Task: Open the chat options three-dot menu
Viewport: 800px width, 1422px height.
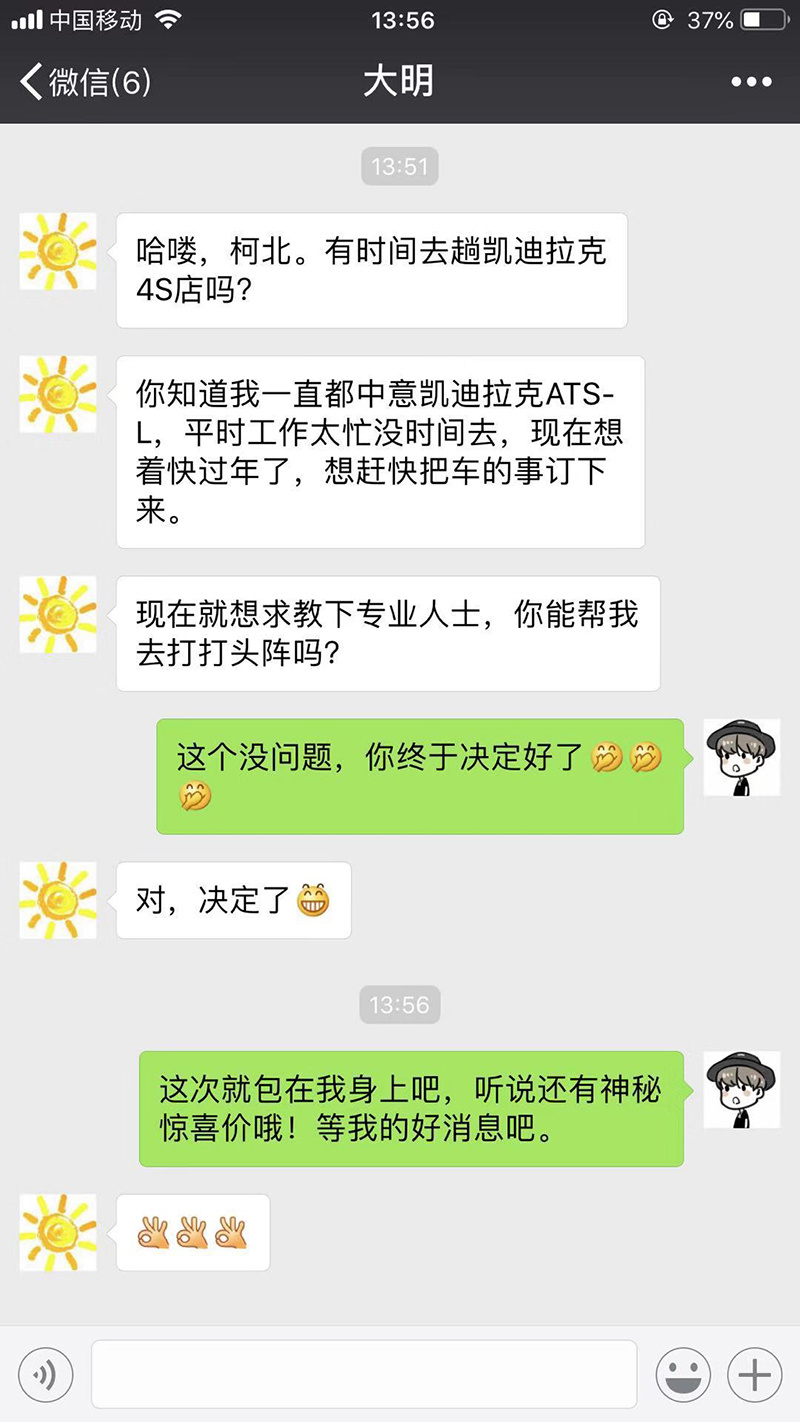Action: pyautogui.click(x=751, y=81)
